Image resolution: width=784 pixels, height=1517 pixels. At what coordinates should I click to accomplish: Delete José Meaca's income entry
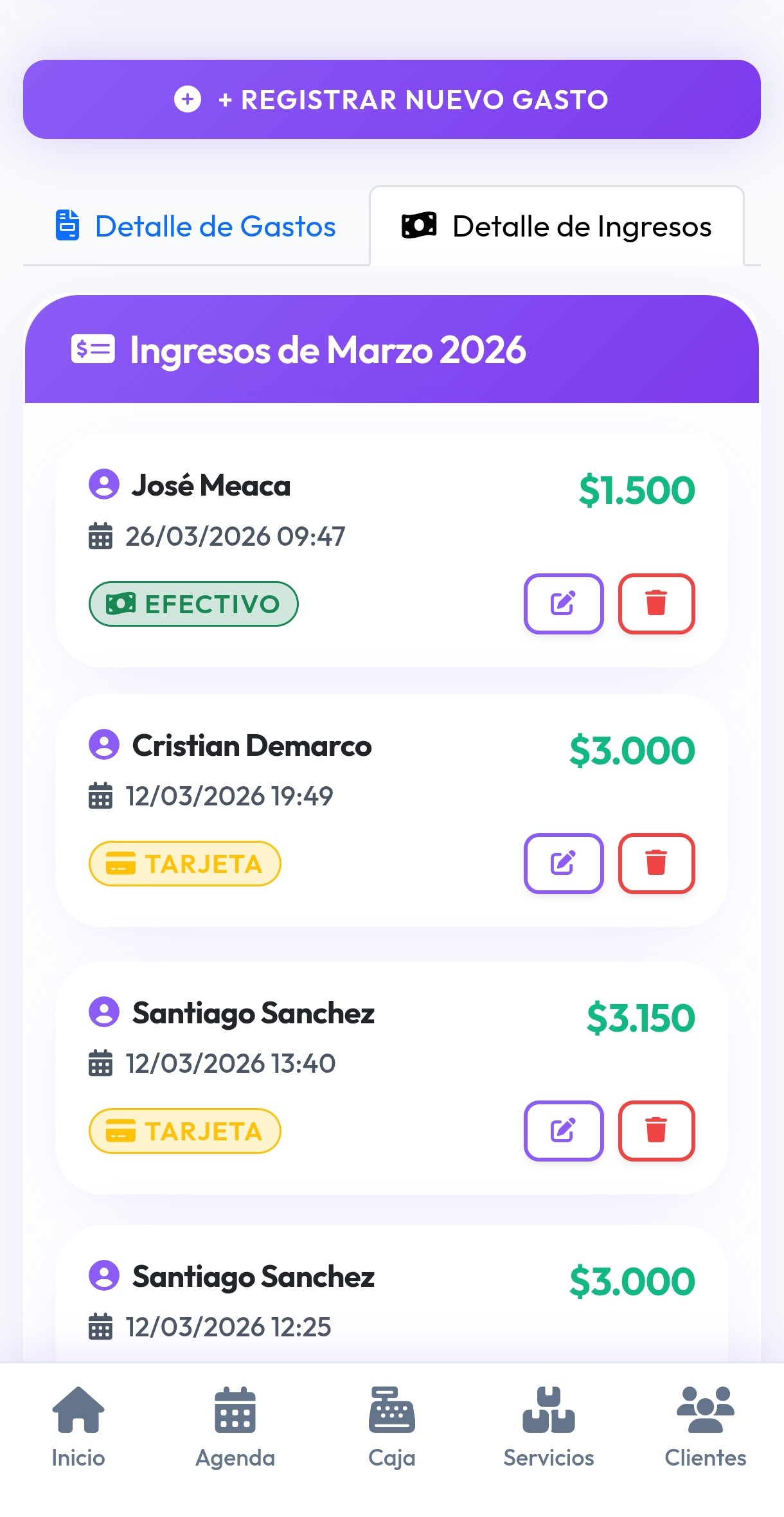tap(657, 603)
